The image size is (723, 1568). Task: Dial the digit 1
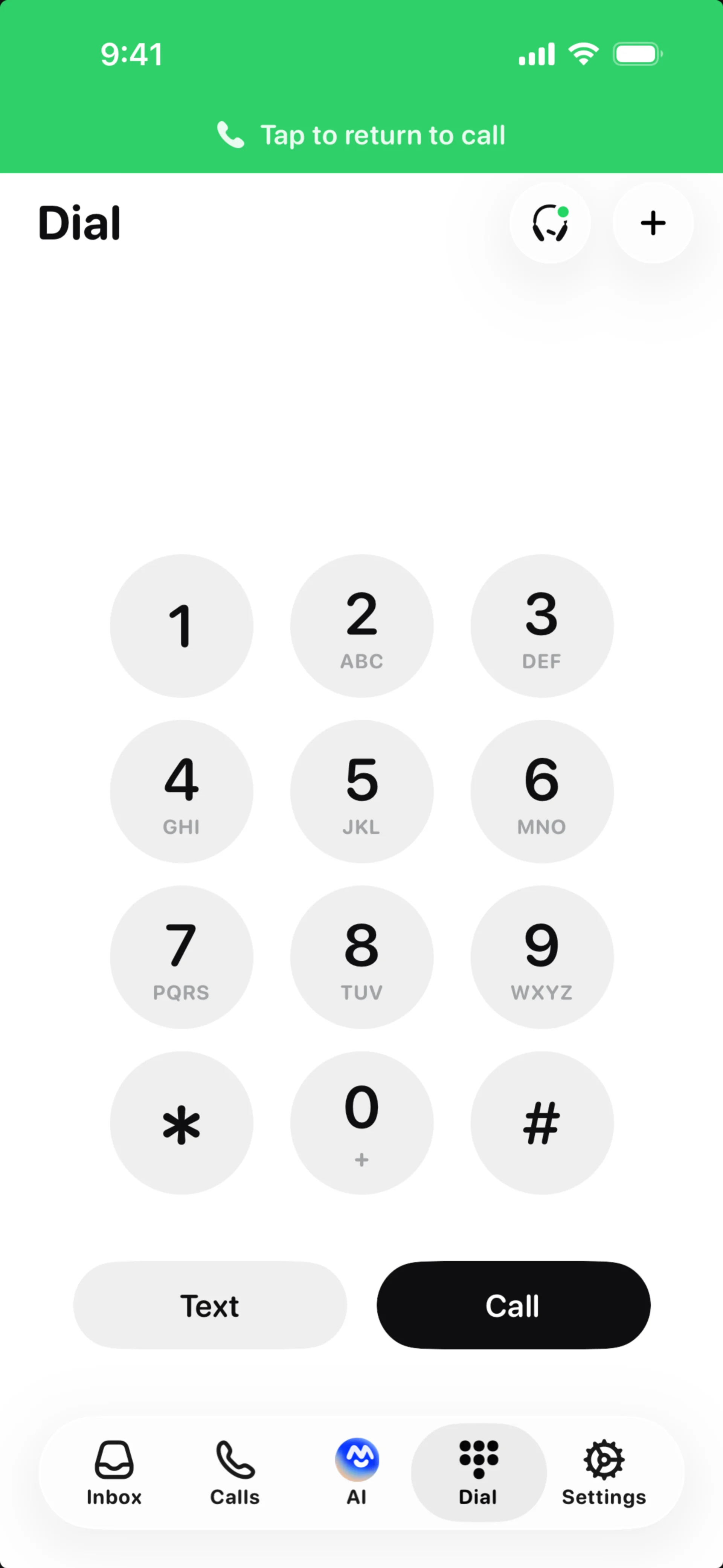(x=182, y=626)
